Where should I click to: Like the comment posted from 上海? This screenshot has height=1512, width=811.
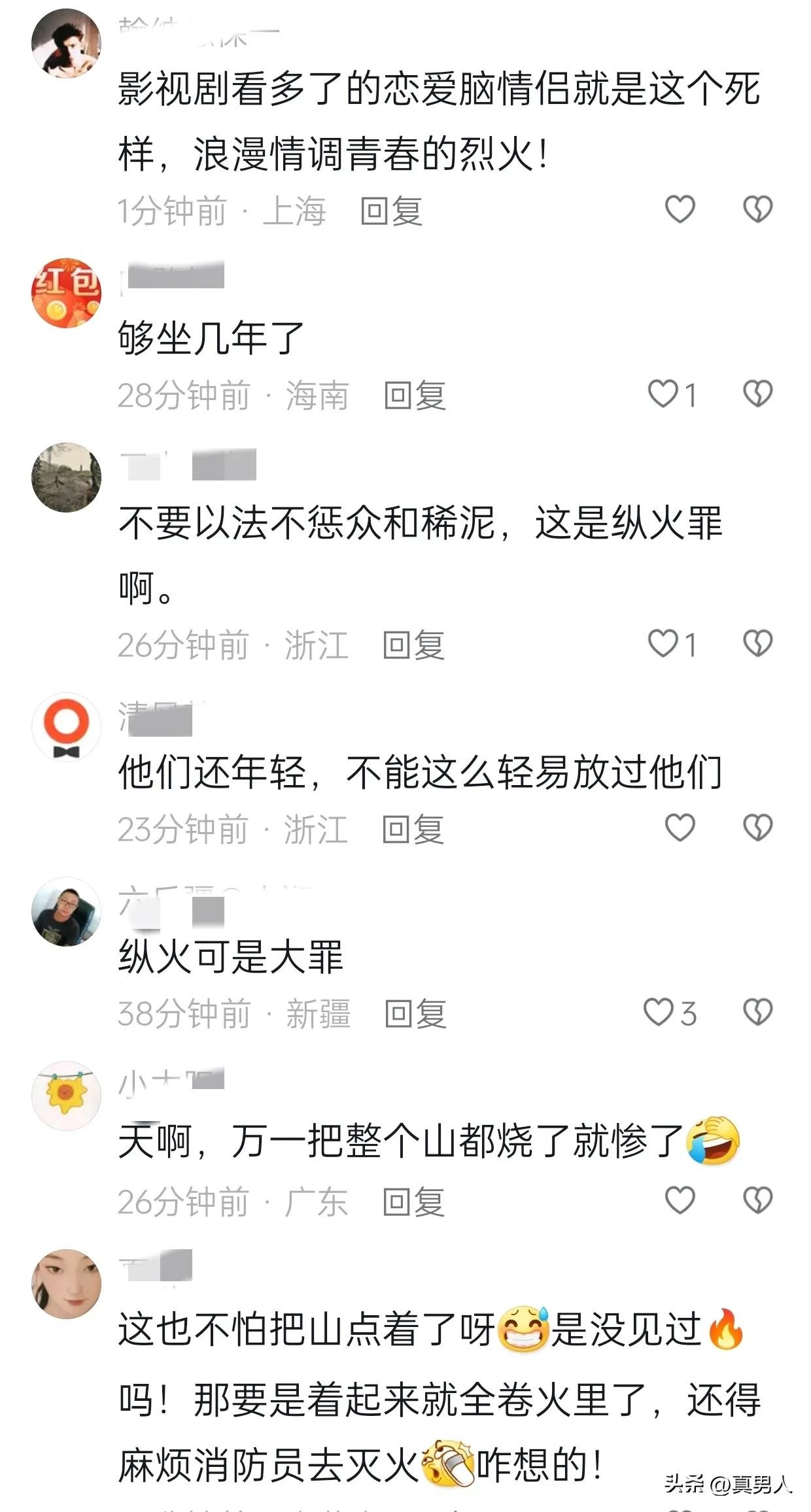[680, 209]
